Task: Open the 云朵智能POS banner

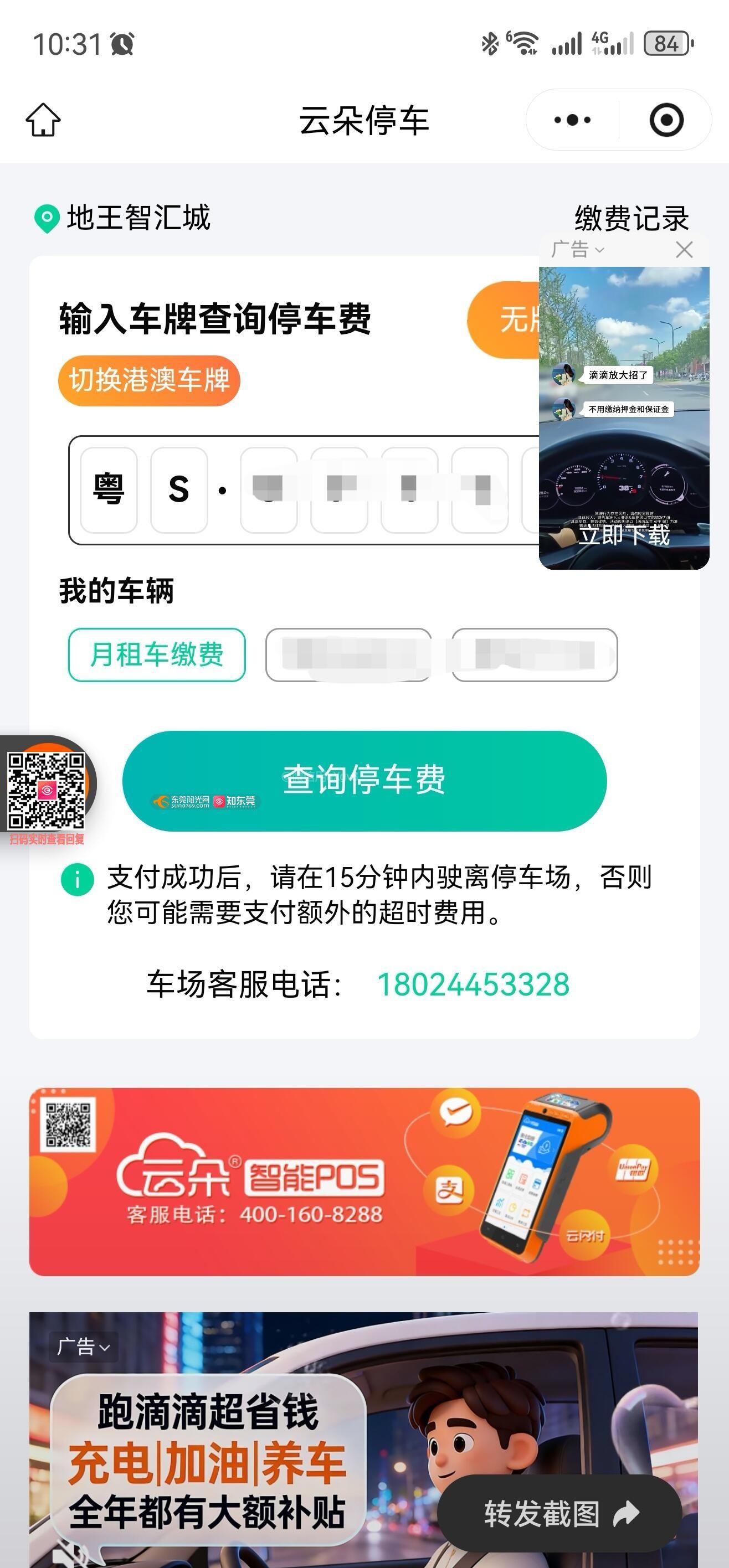Action: pos(364,1182)
